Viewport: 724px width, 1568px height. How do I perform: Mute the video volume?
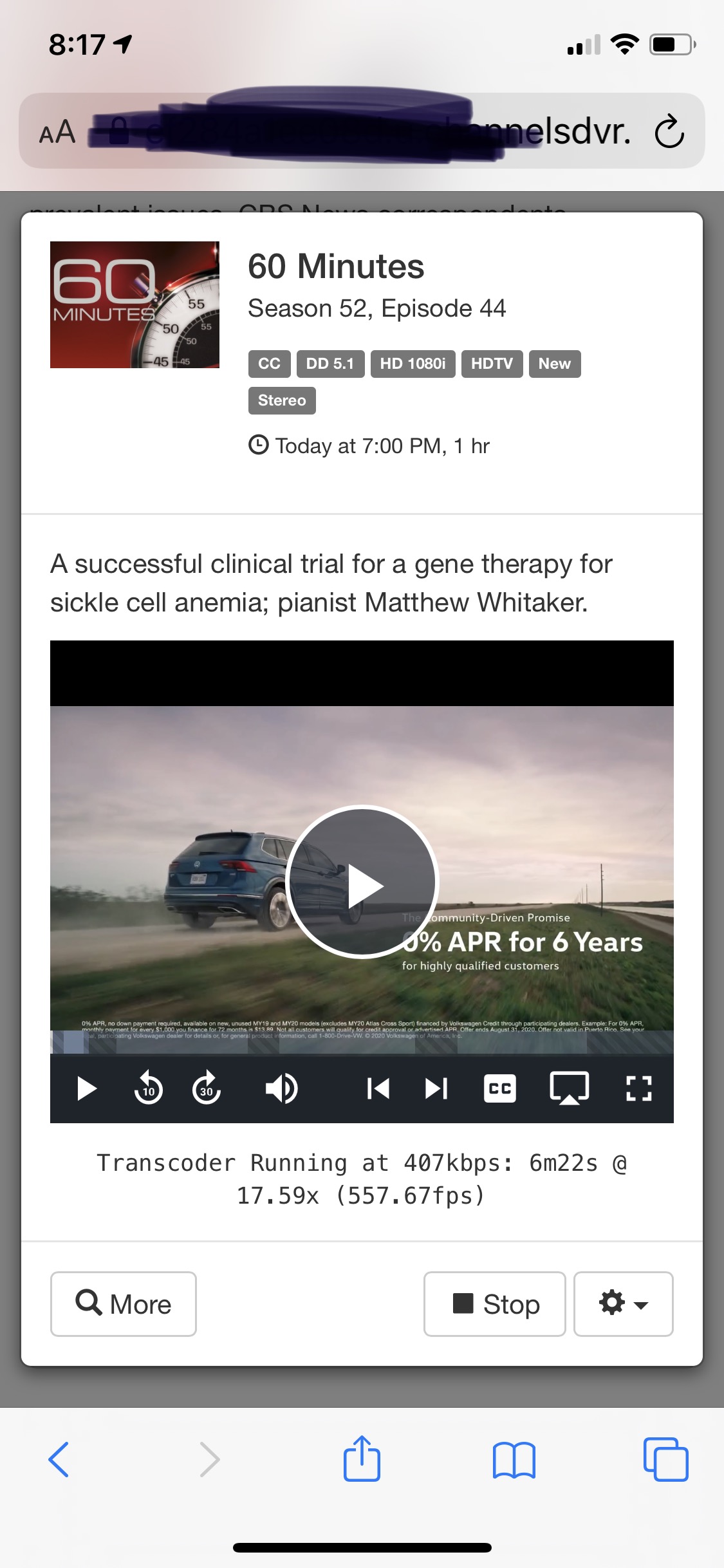coord(281,1088)
